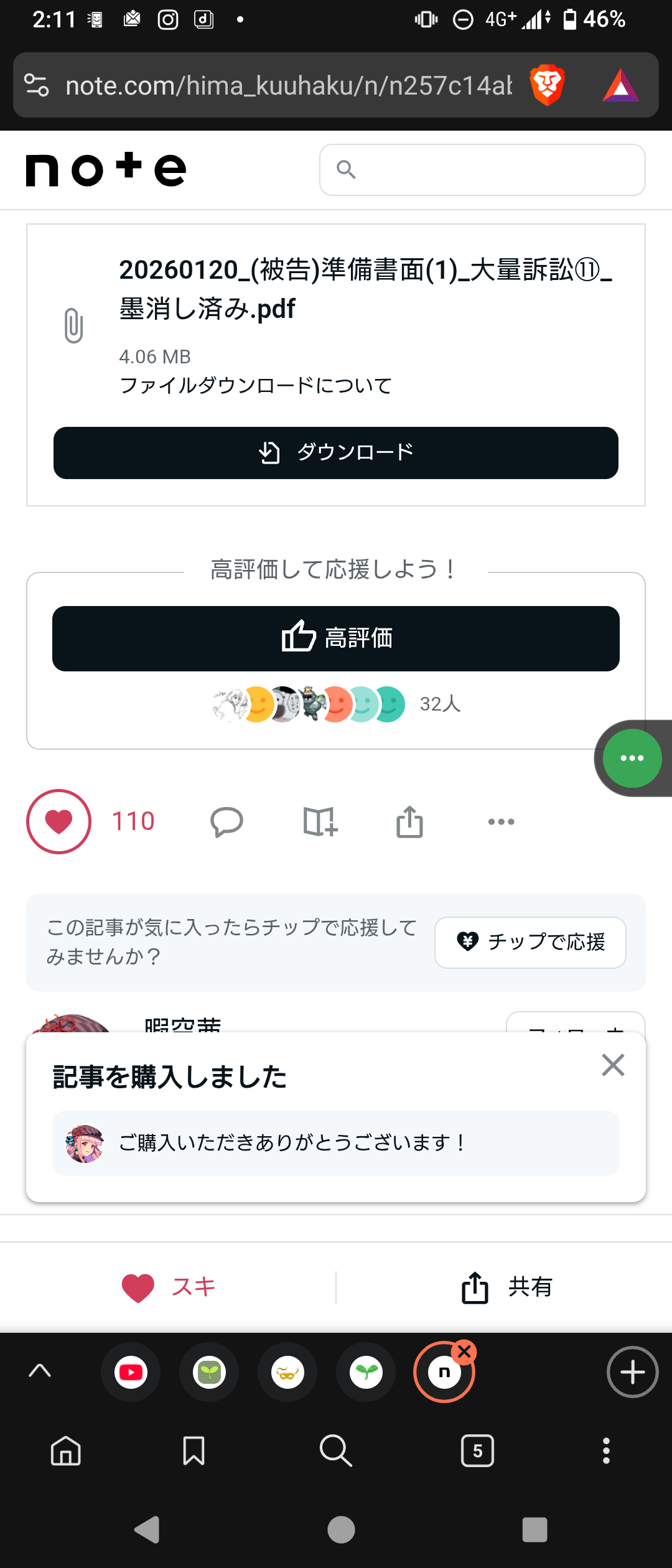Open the browser's vertical dots menu

[x=606, y=1451]
